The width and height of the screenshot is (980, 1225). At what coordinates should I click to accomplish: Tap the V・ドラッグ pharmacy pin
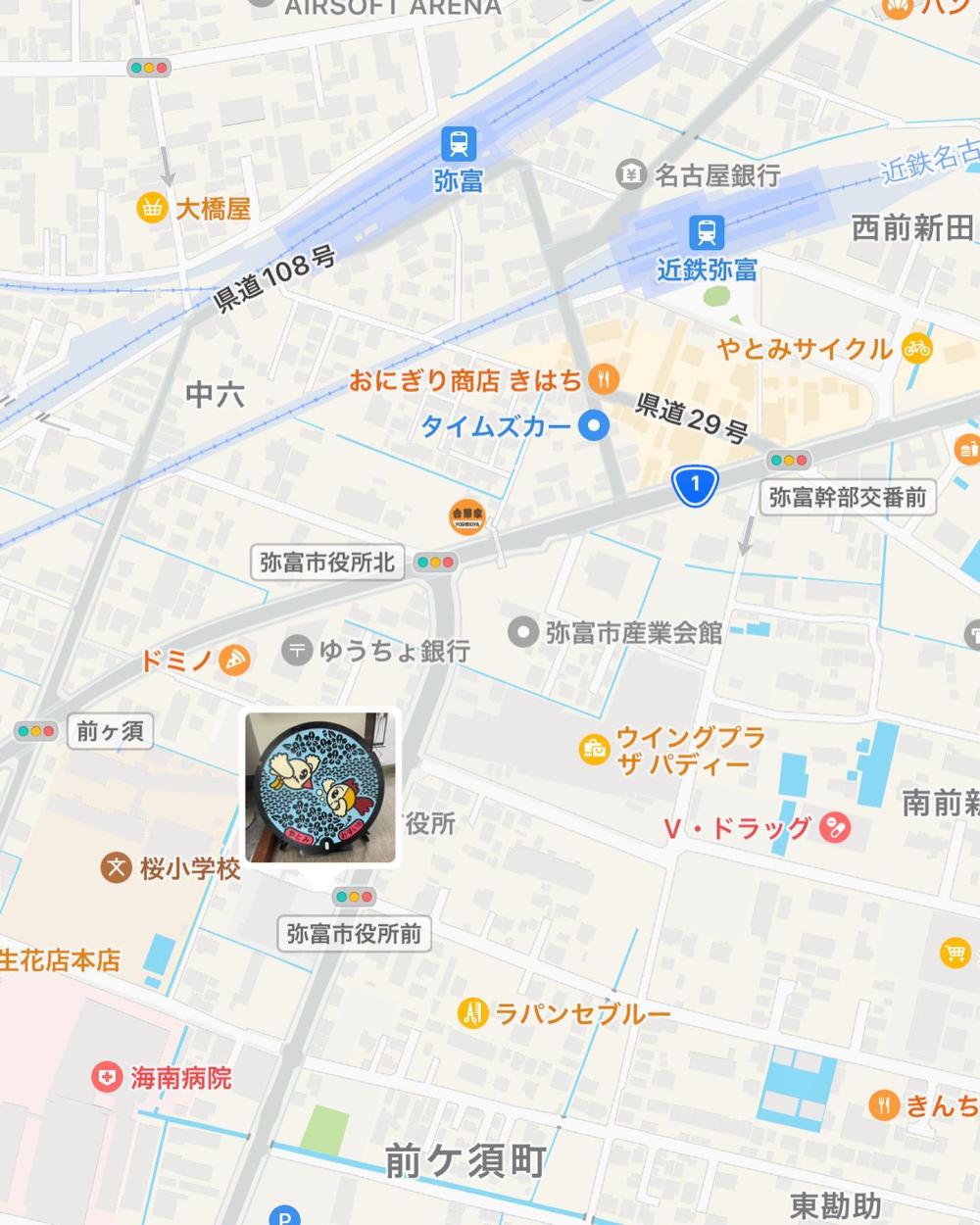835,827
